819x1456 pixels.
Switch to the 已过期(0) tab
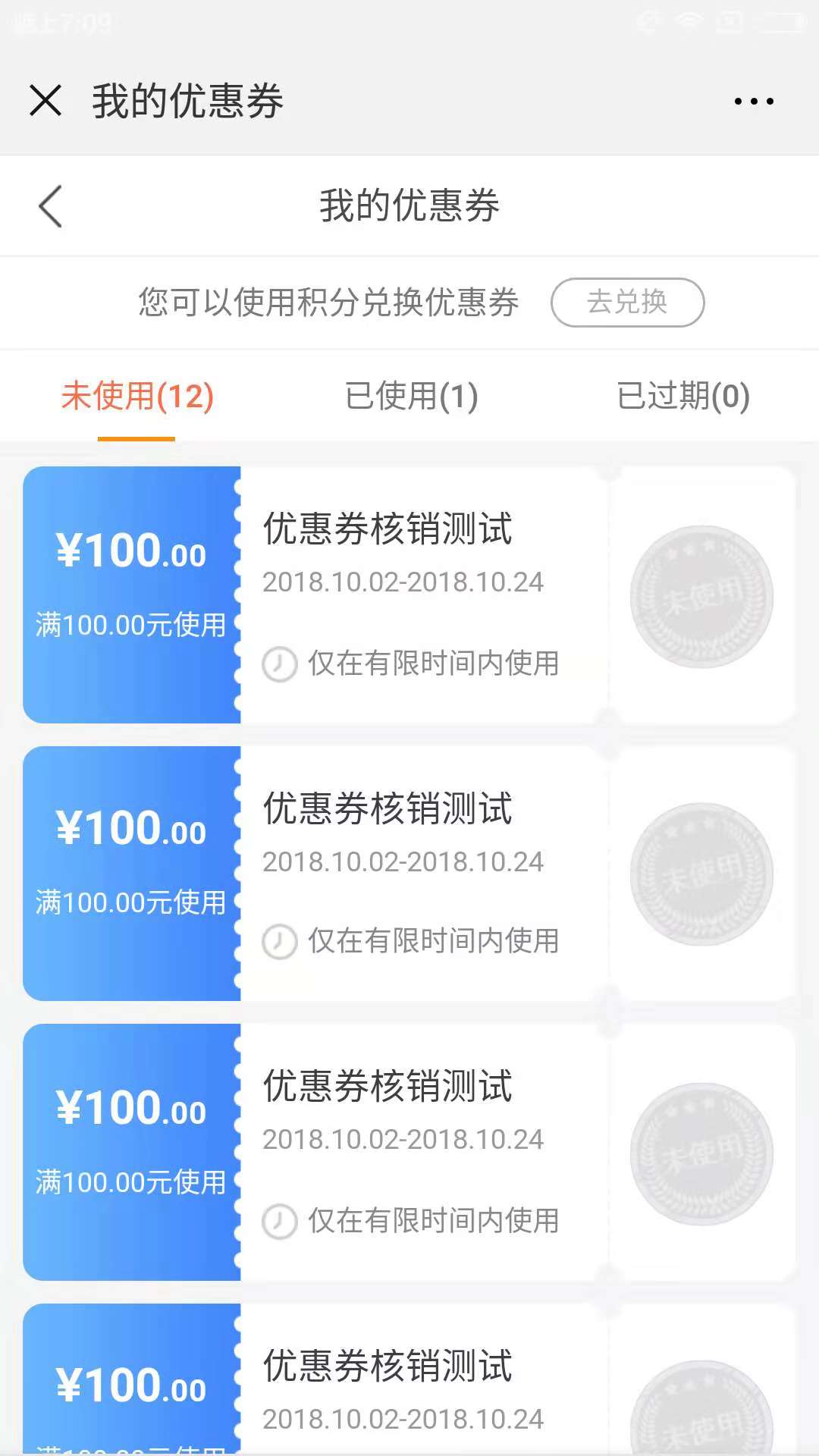tap(683, 396)
